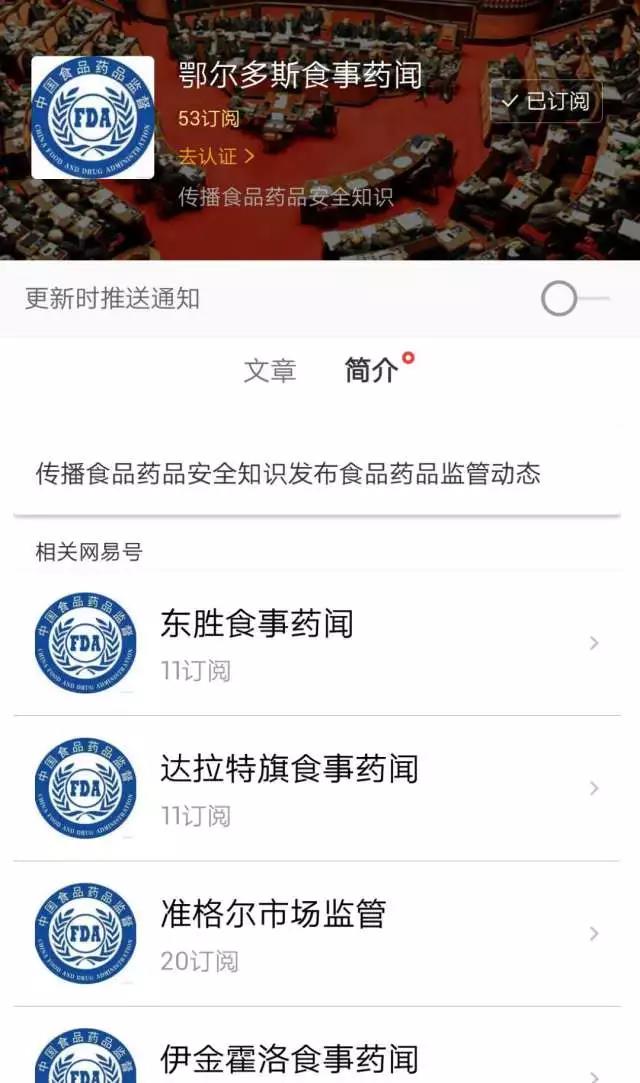
Task: Toggle 更新时推送通知 push notifications
Action: pos(574,298)
